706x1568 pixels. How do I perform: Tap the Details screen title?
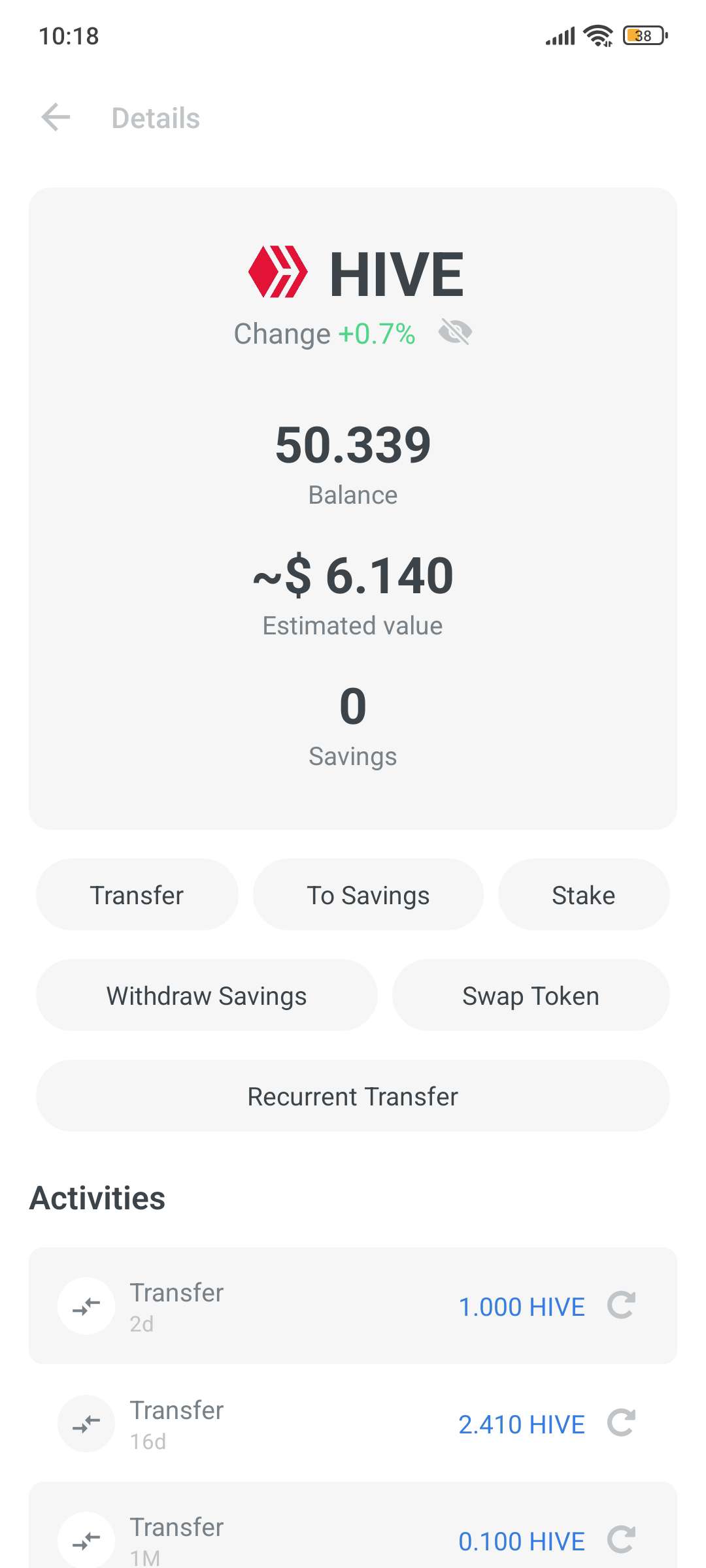155,118
